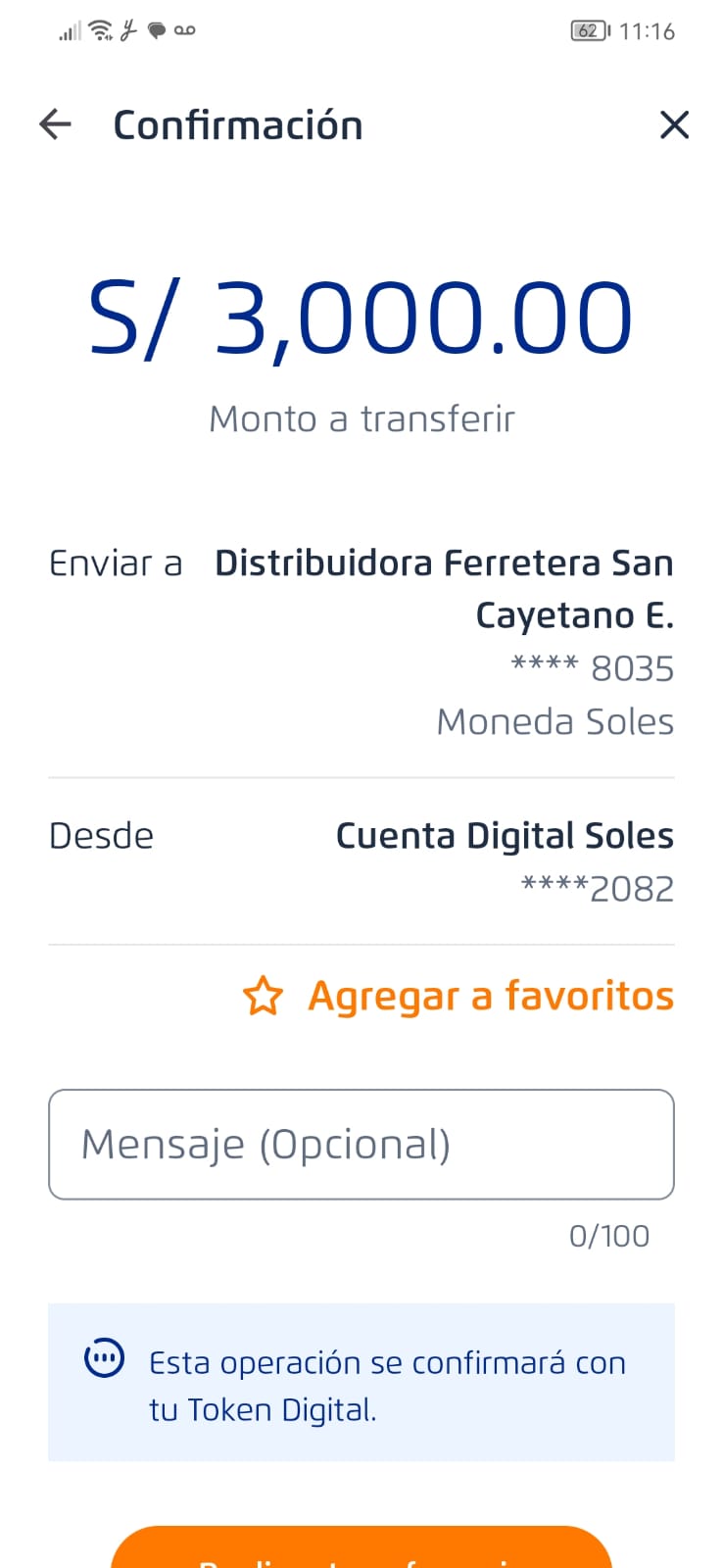Focus the Mensaje (Opcional) field
The width and height of the screenshot is (723, 1568).
coord(361,1144)
